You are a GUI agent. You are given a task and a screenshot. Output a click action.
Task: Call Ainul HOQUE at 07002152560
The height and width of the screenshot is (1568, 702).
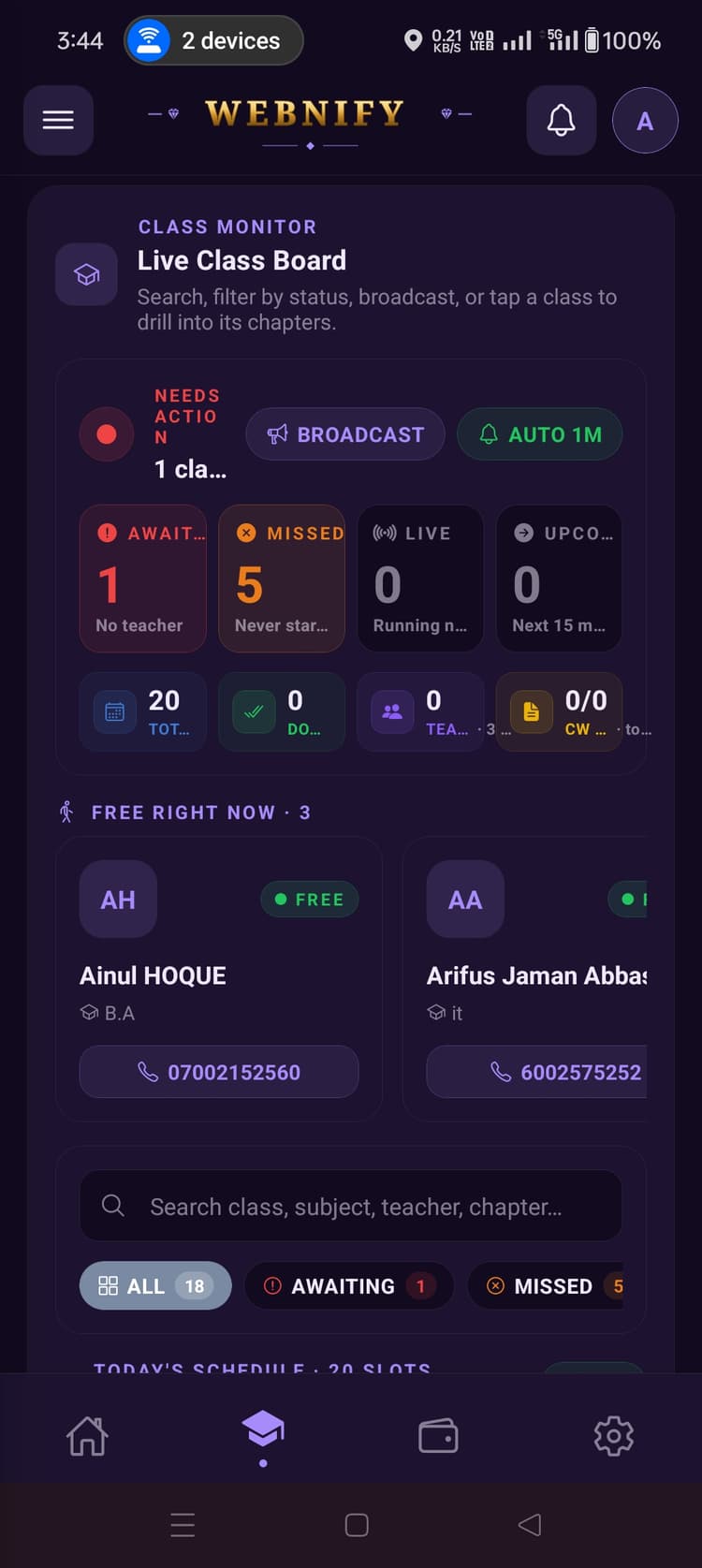coord(219,1072)
